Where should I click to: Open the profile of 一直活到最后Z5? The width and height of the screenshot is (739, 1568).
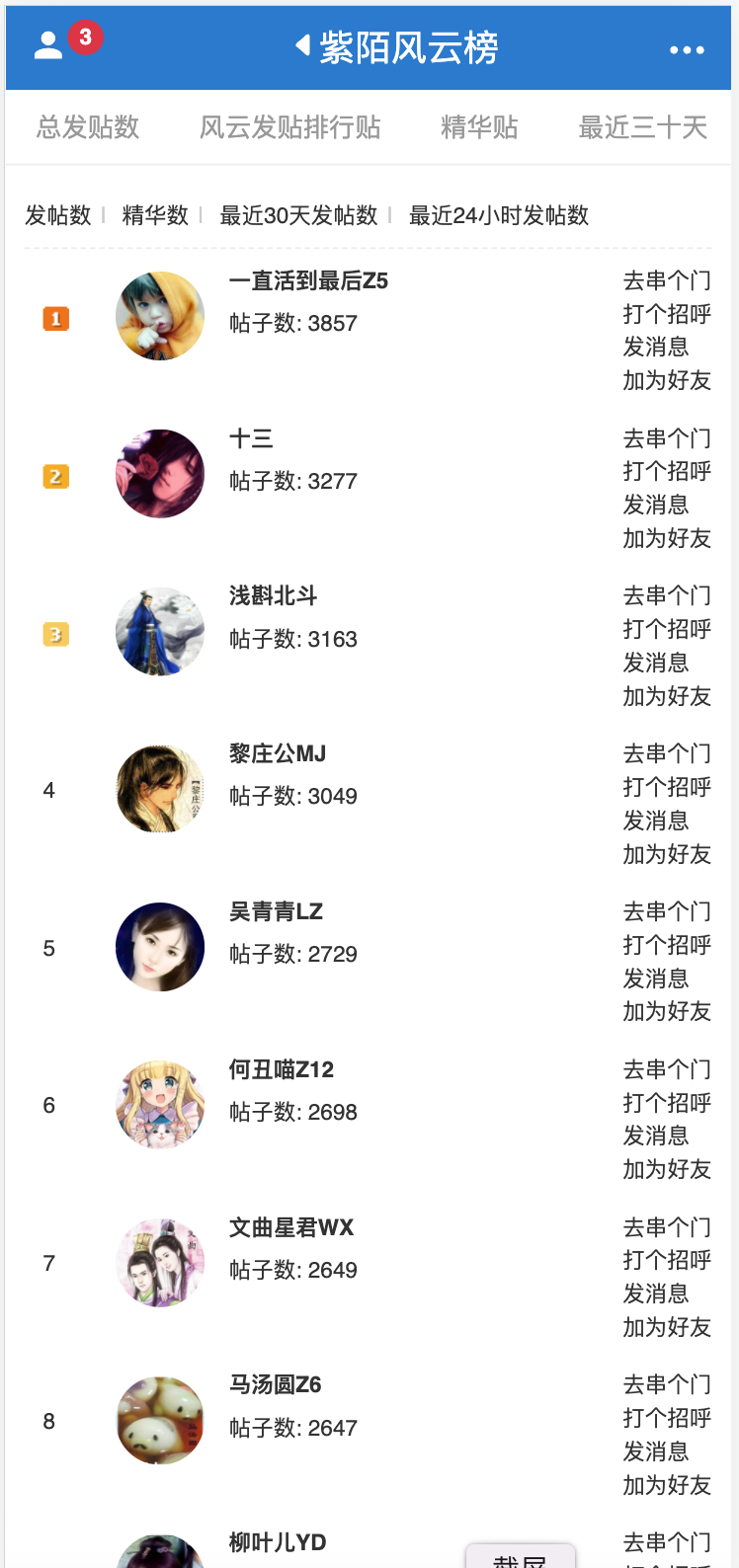point(308,281)
